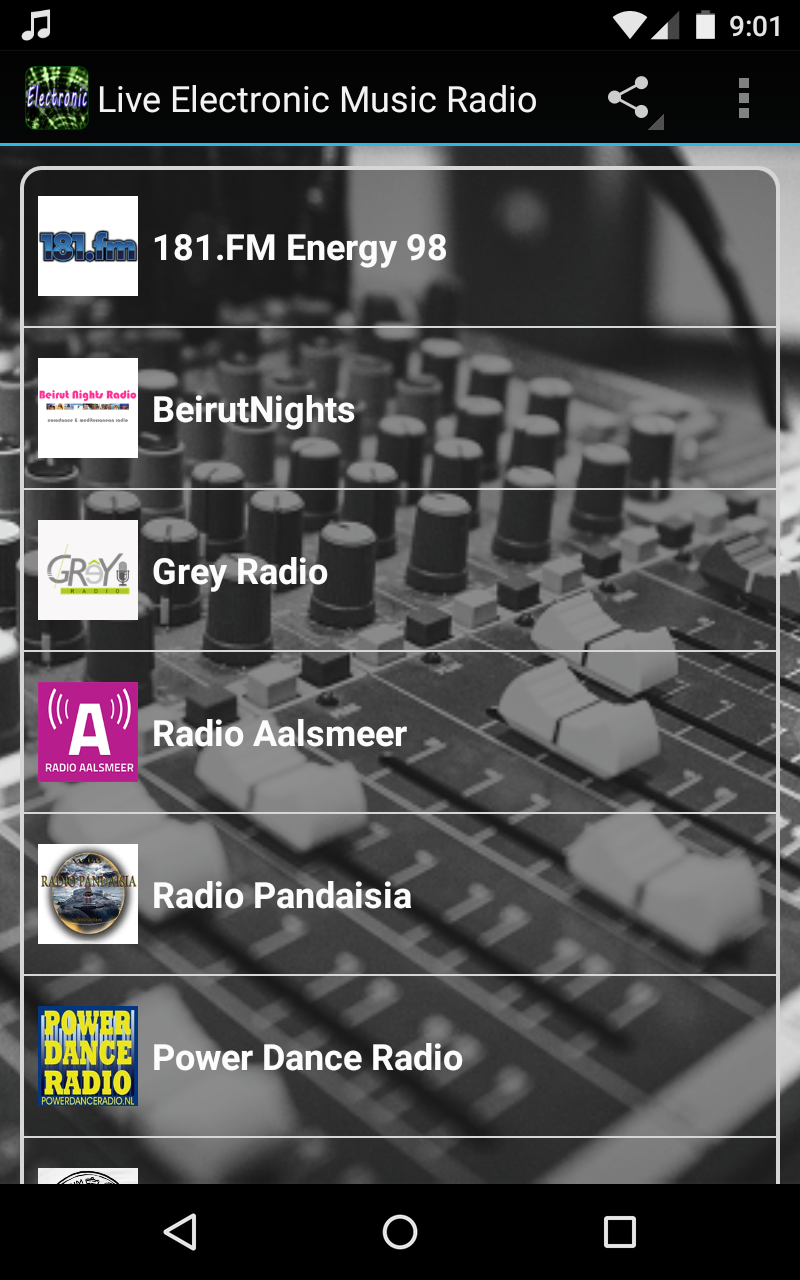This screenshot has height=1280, width=800.
Task: Play the Grey Radio station
Action: click(400, 570)
